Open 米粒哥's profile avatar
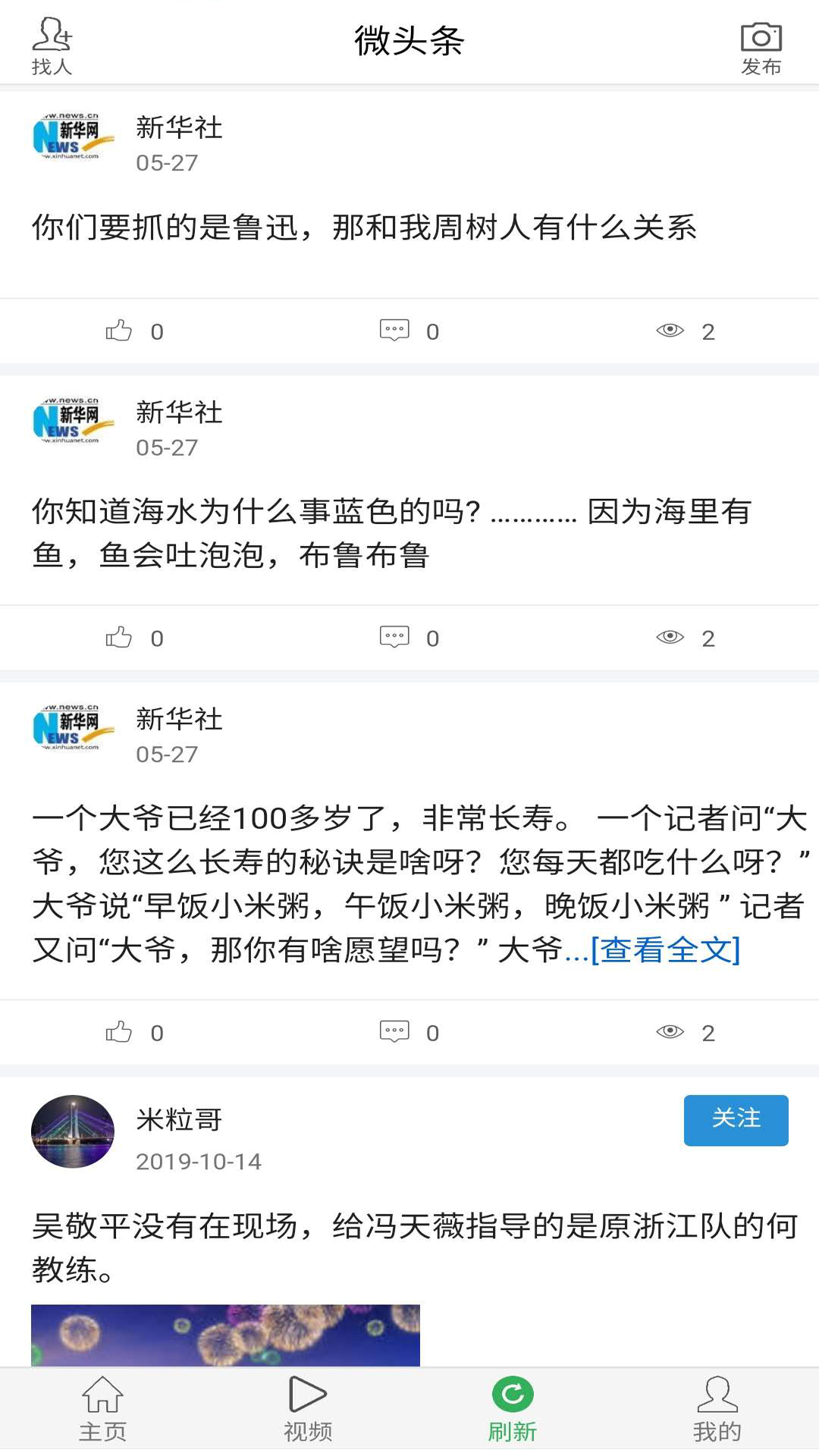The height and width of the screenshot is (1456, 819). 73,1131
